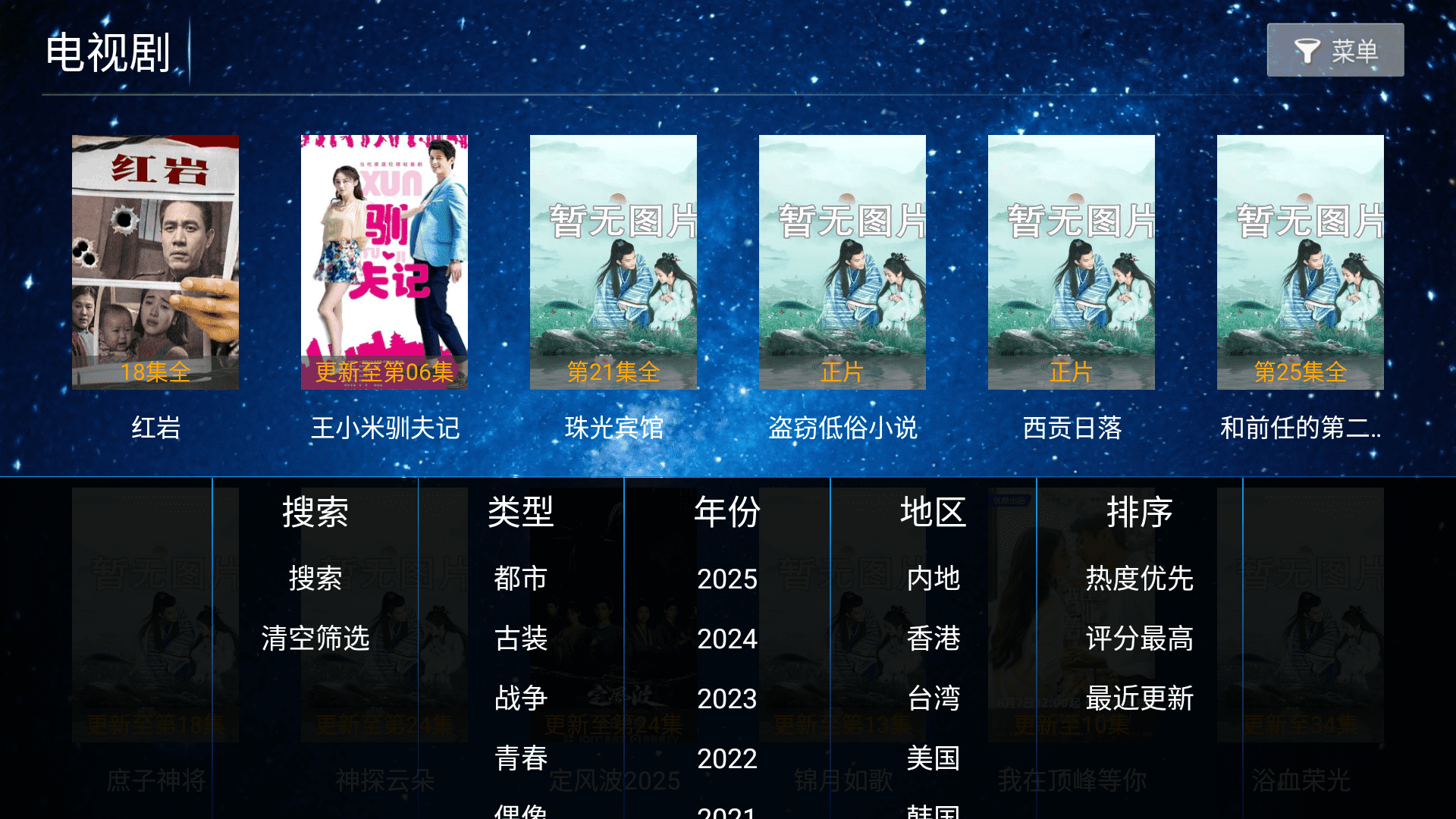Choose 内地 as the region
This screenshot has width=1456, height=819.
[934, 579]
